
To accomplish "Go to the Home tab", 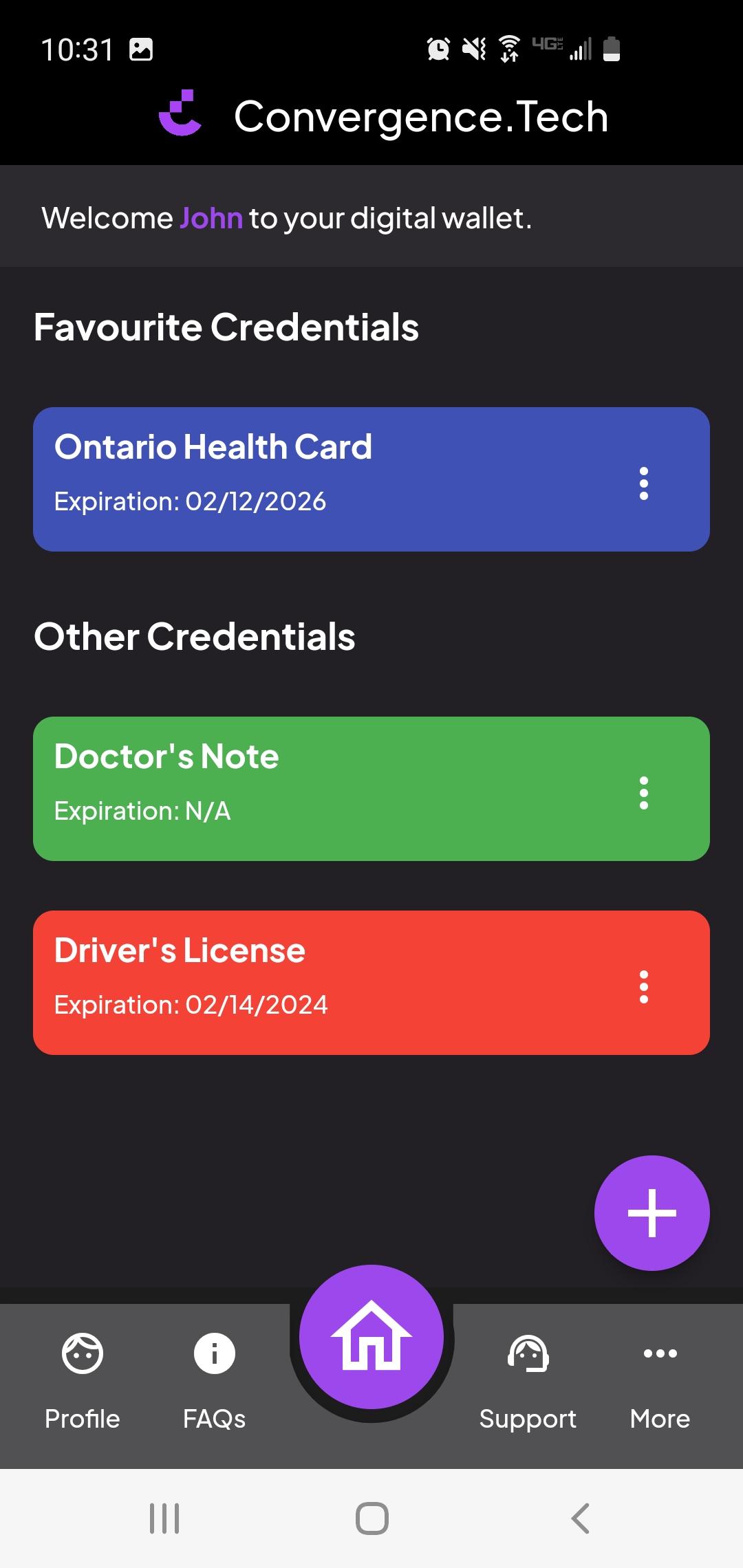I will tap(371, 1336).
